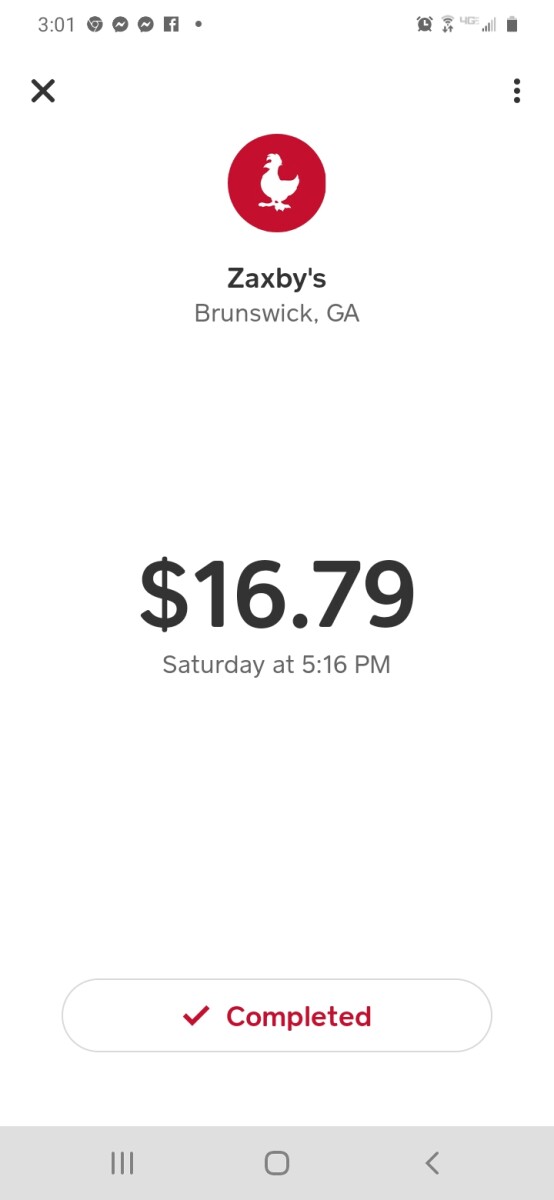This screenshot has height=1200, width=554.
Task: Open the Zaxby's merchant profile
Action: coord(277,182)
